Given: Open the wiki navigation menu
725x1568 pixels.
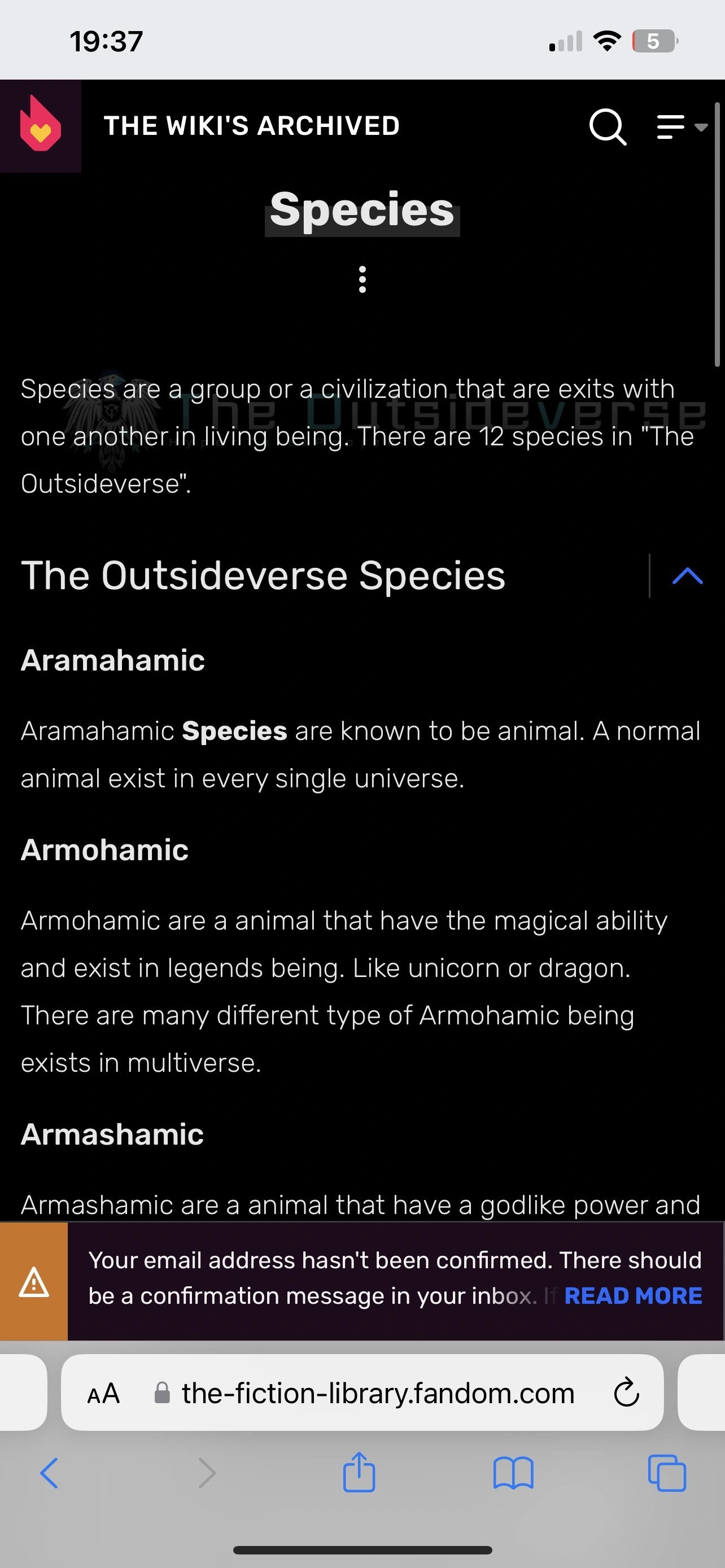Looking at the screenshot, I should [x=680, y=126].
